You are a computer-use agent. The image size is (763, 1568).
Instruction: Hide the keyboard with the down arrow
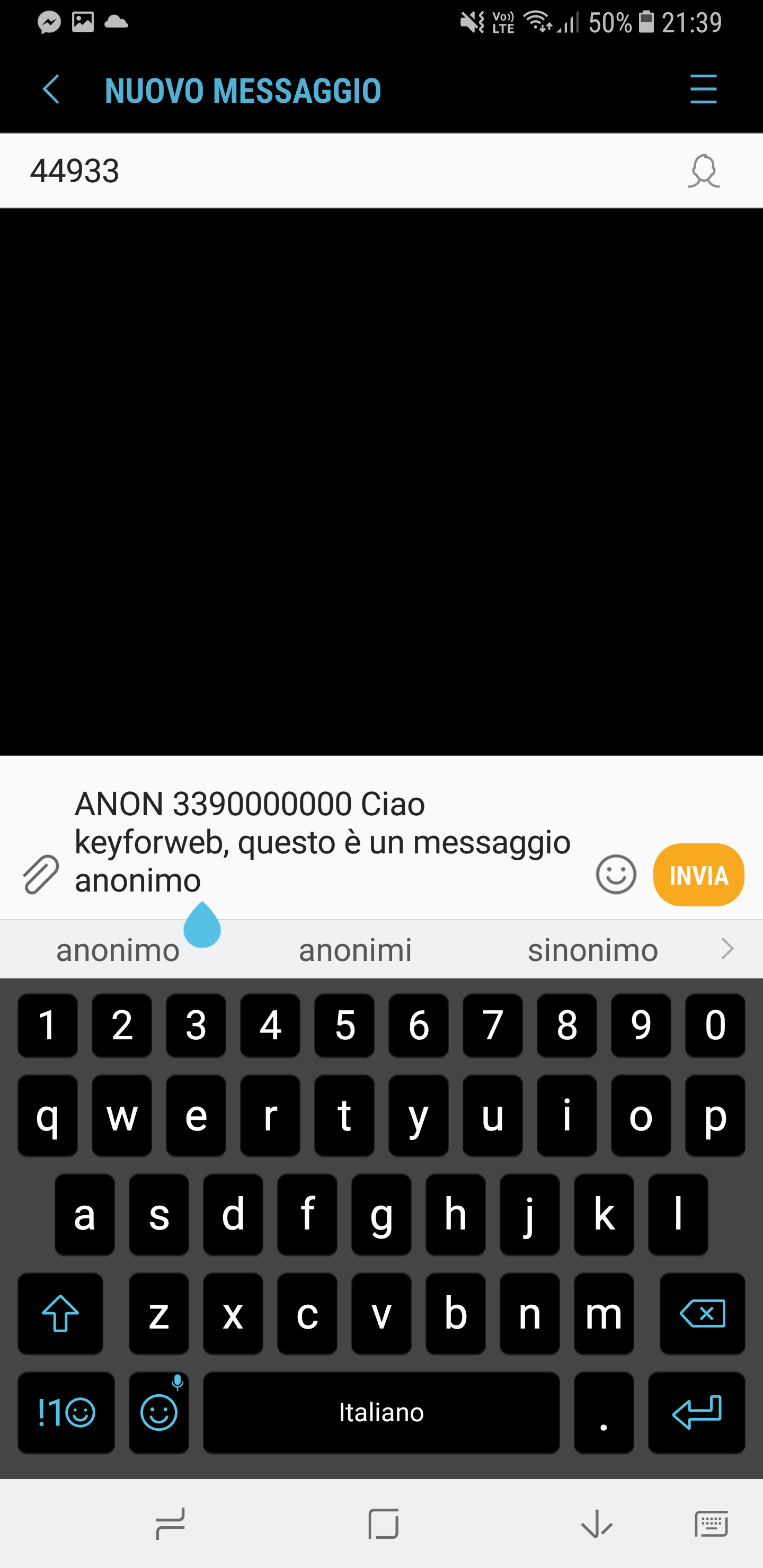[596, 1524]
